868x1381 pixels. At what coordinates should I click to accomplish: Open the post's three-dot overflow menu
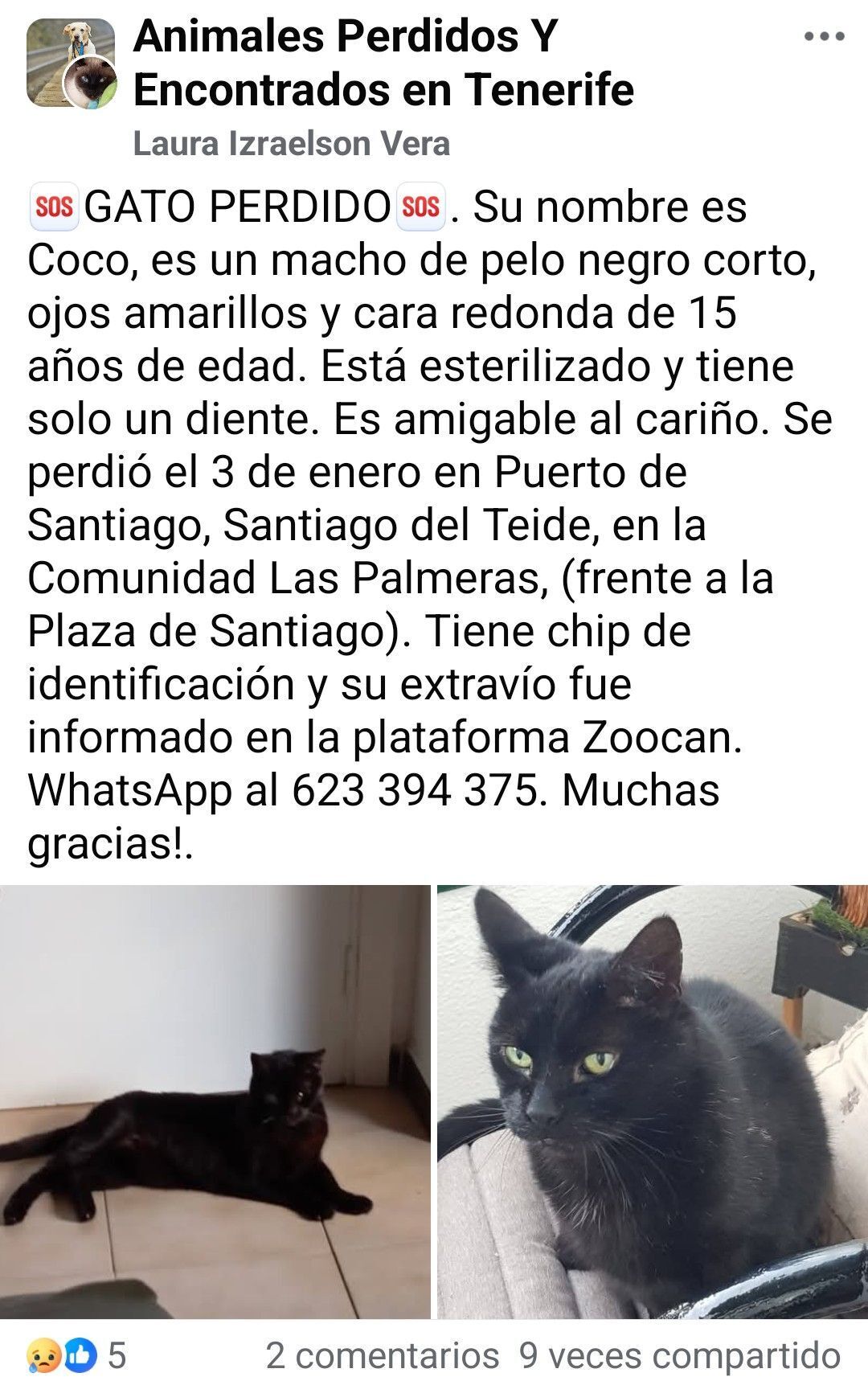tap(824, 37)
